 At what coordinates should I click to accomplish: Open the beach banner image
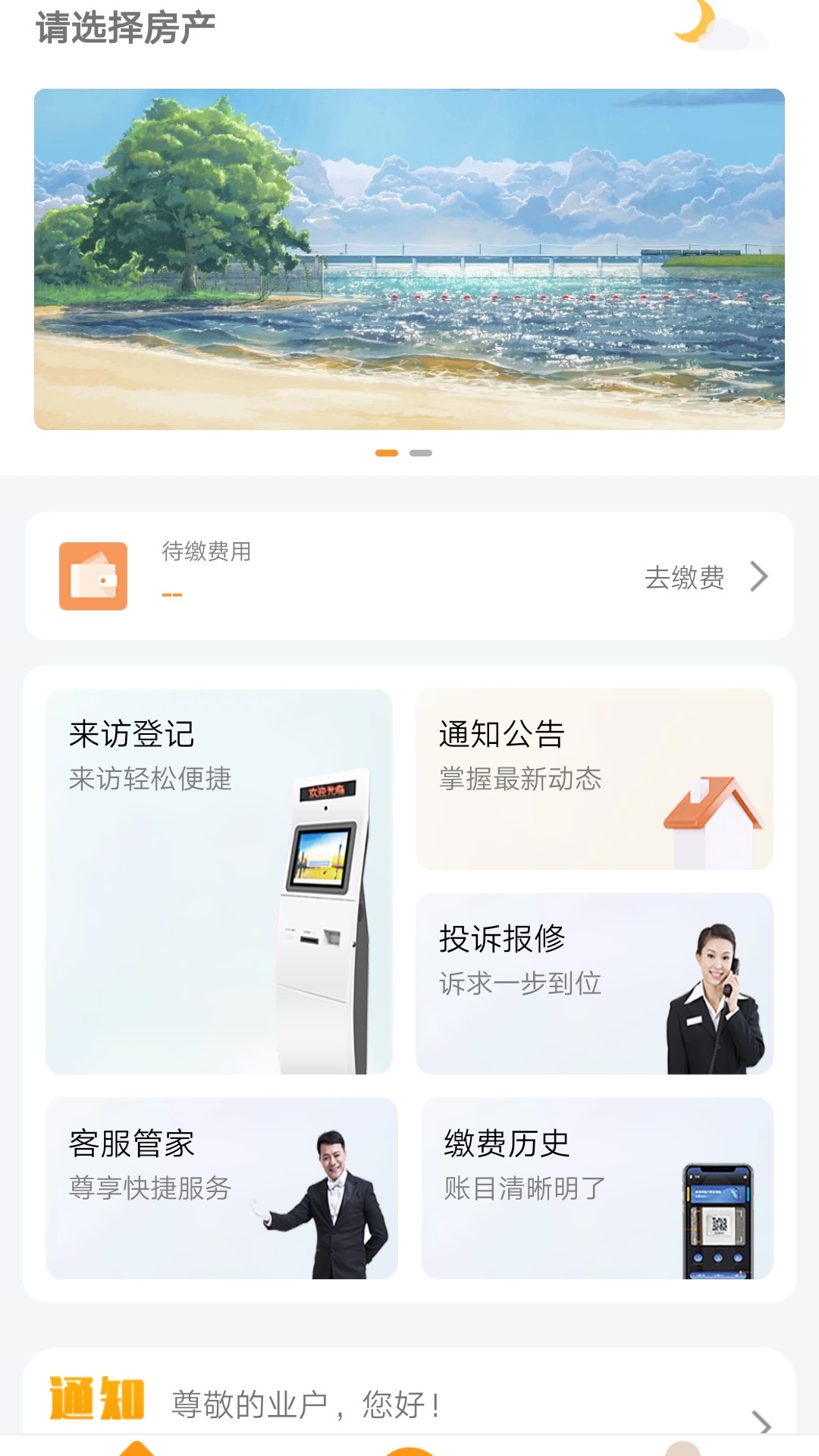(x=409, y=259)
